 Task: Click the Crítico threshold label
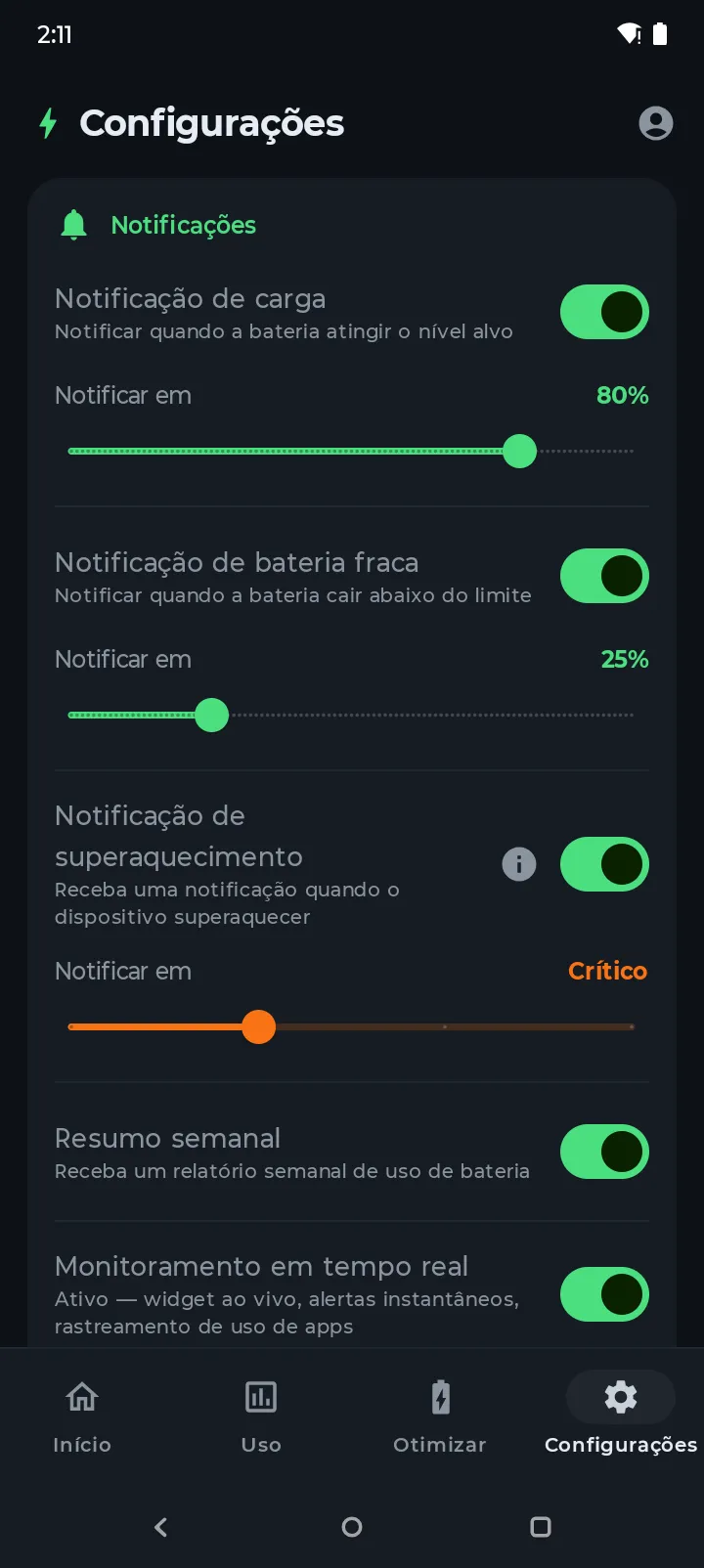(x=607, y=971)
